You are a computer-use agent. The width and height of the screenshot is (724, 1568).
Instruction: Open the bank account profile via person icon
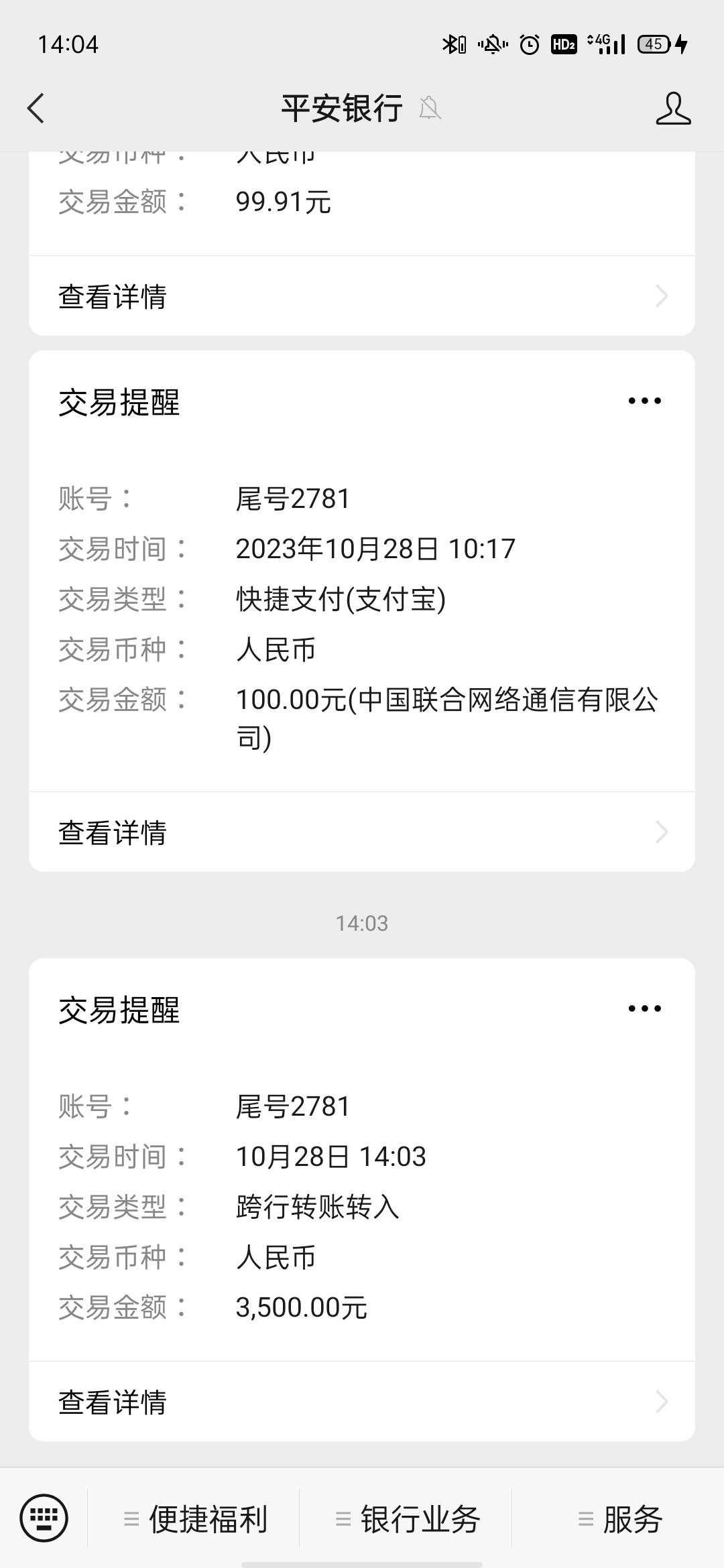coord(675,107)
